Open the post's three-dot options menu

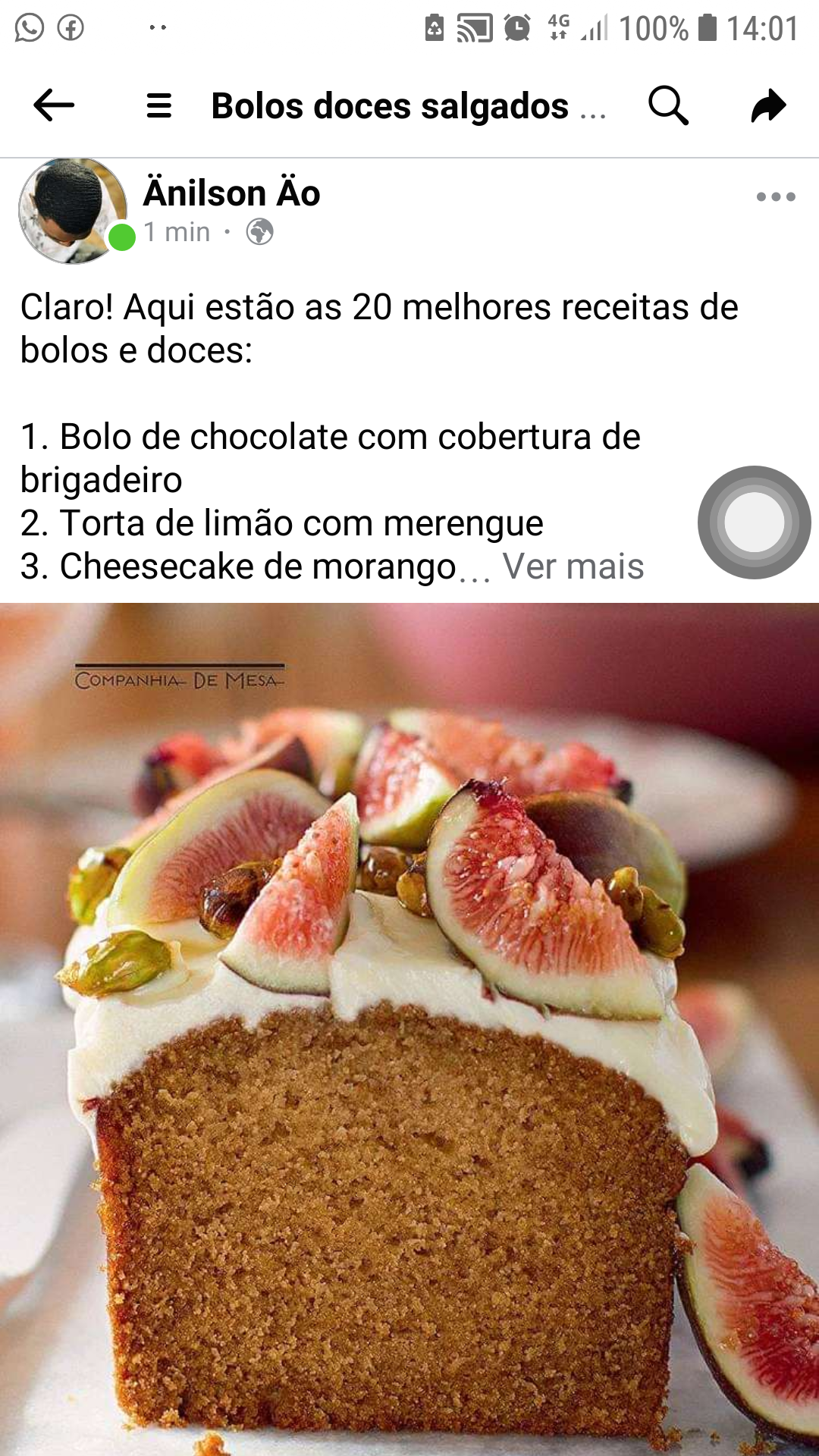775,197
